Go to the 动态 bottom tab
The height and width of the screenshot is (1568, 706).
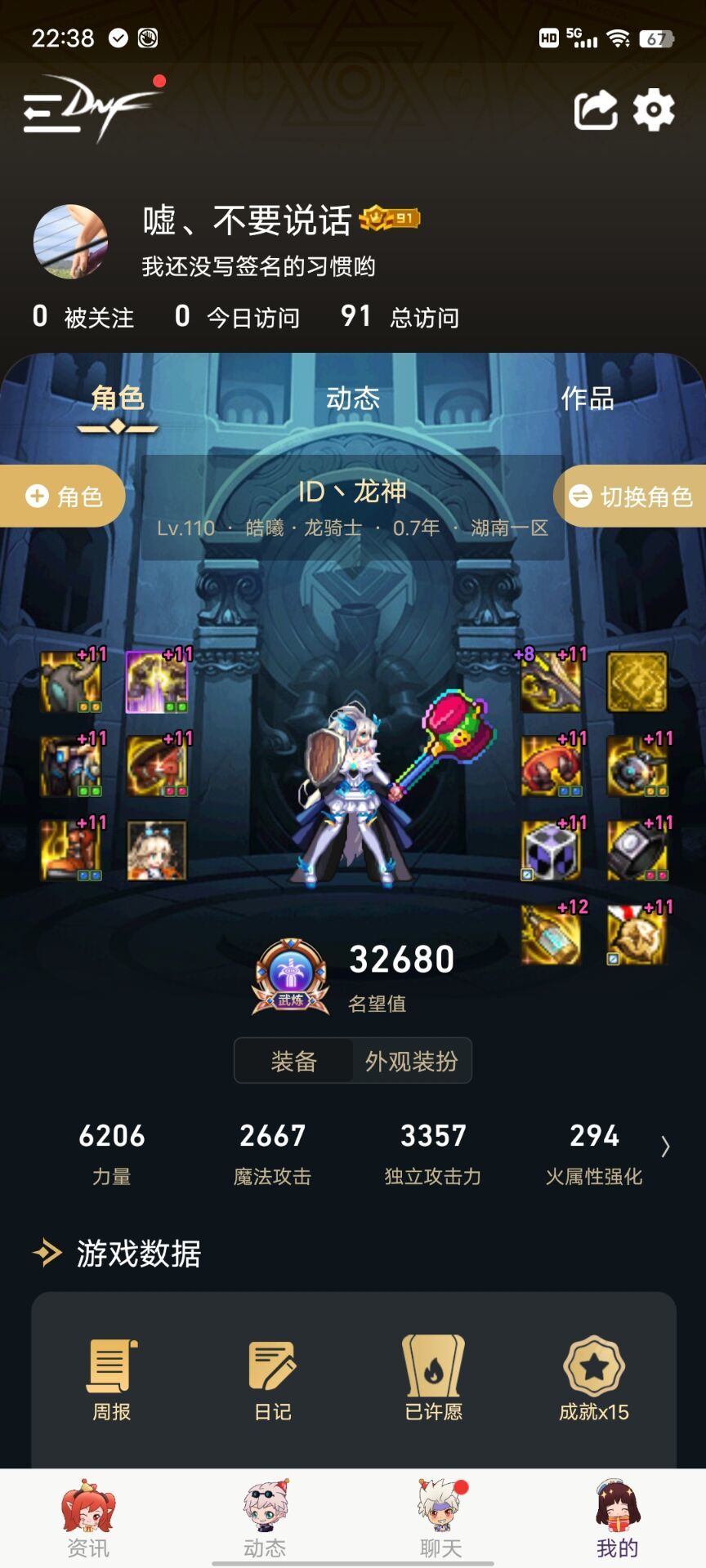265,1519
